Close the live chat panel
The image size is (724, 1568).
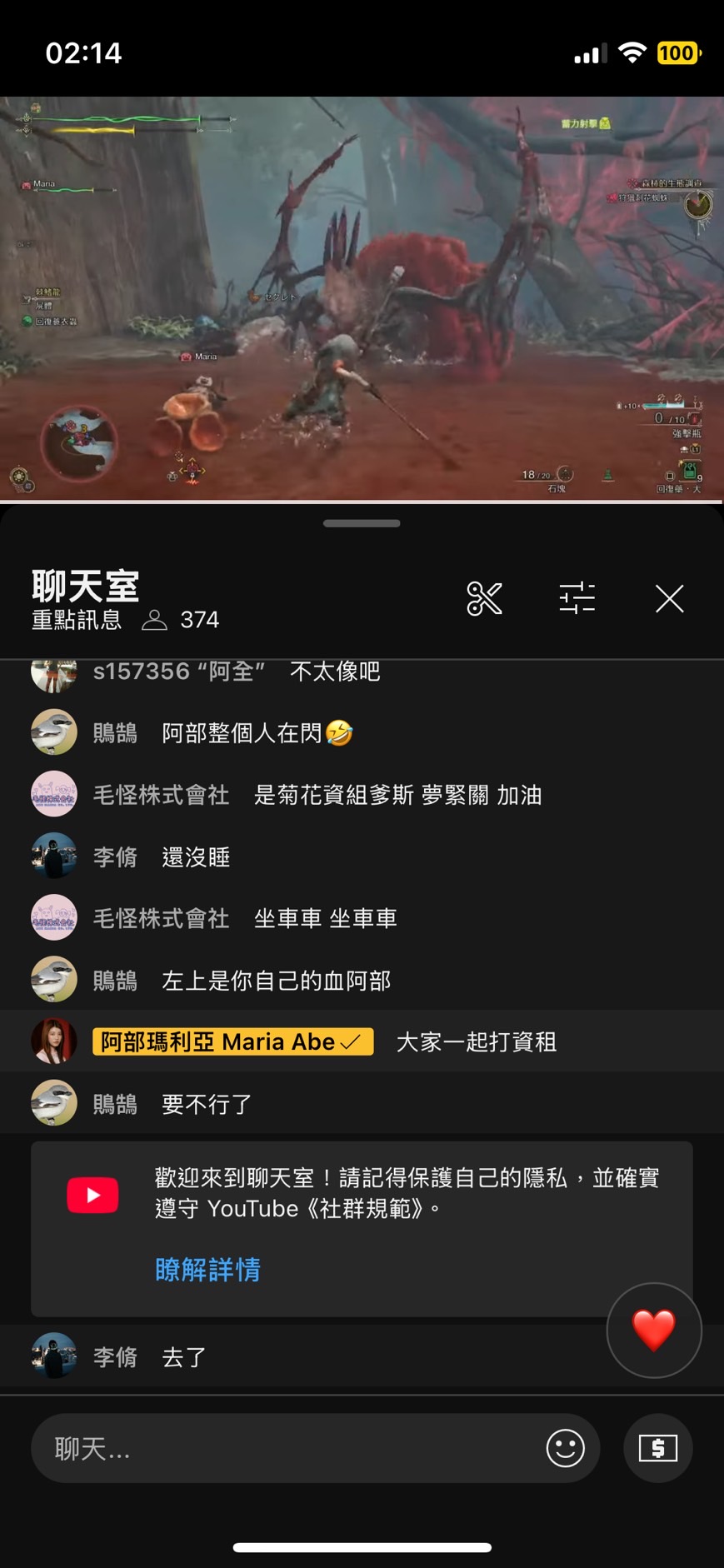point(669,598)
